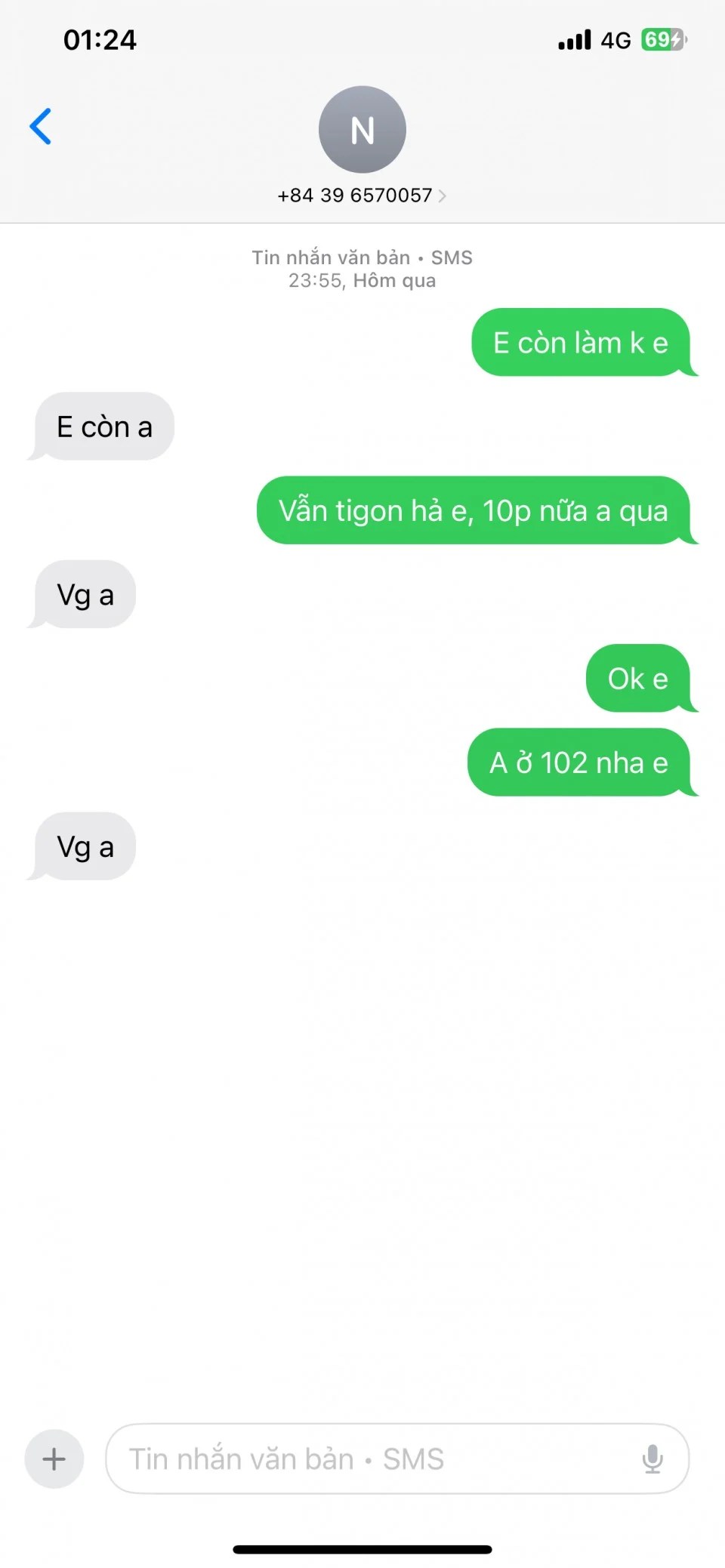Open the plus attachments menu
The width and height of the screenshot is (725, 1568).
pos(54,1459)
